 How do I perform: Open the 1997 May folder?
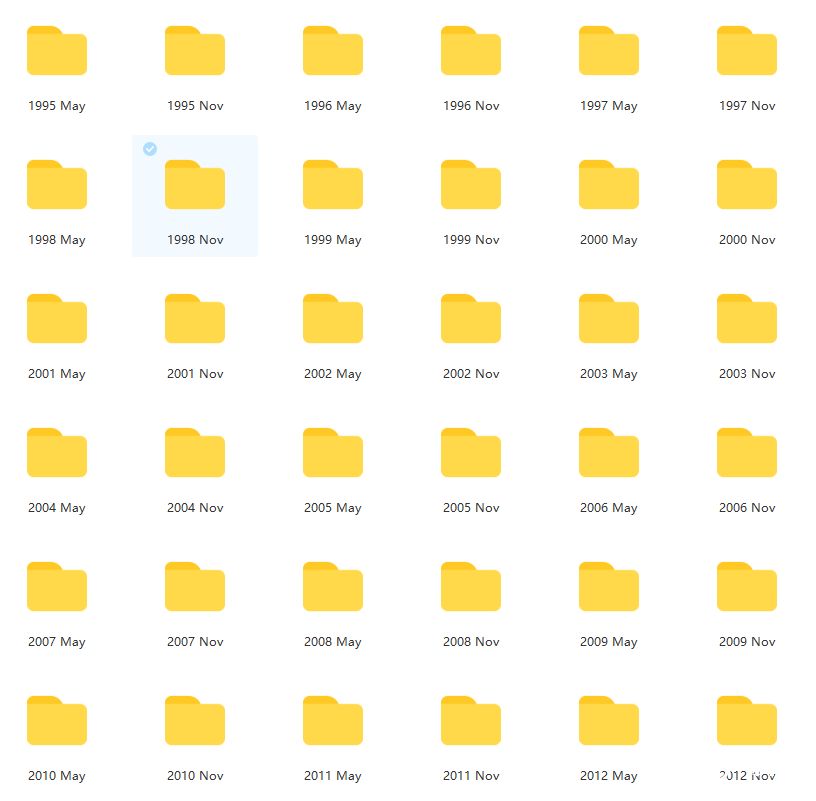tap(608, 52)
